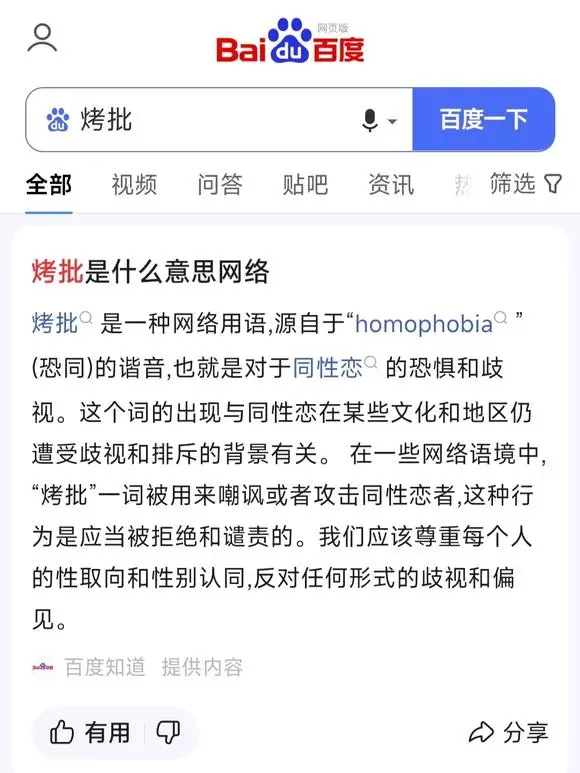Mark answer as 有用 with thumbs up
580x773 pixels.
tap(90, 732)
